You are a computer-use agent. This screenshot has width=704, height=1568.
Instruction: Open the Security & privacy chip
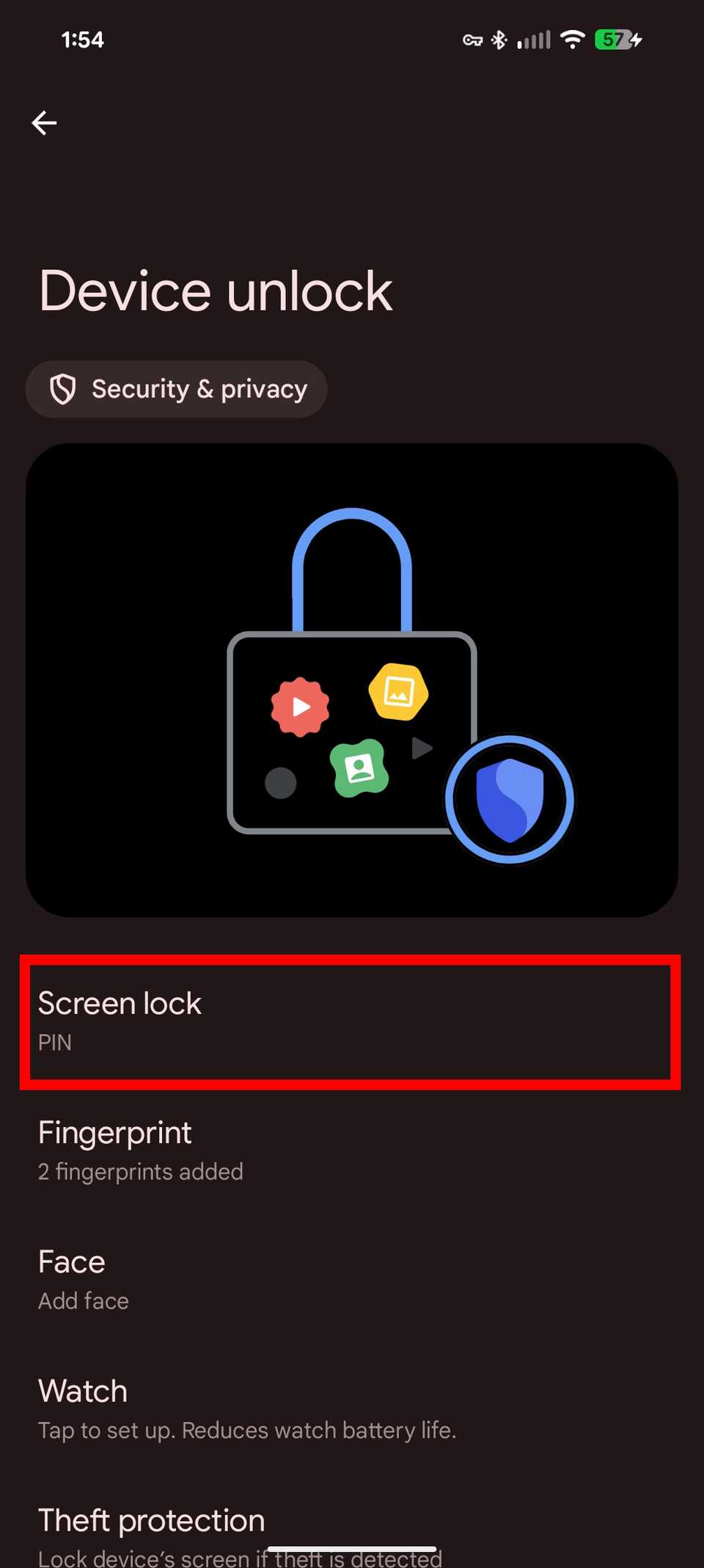coord(177,389)
